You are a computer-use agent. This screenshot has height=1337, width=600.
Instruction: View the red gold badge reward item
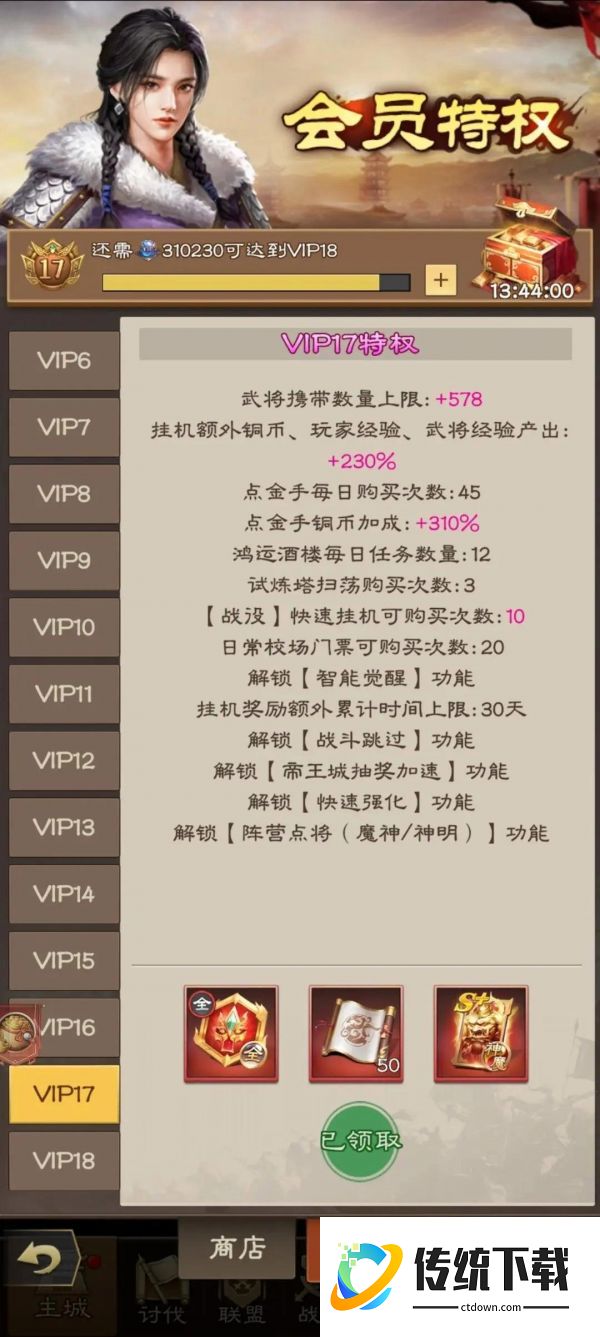coord(231,1033)
